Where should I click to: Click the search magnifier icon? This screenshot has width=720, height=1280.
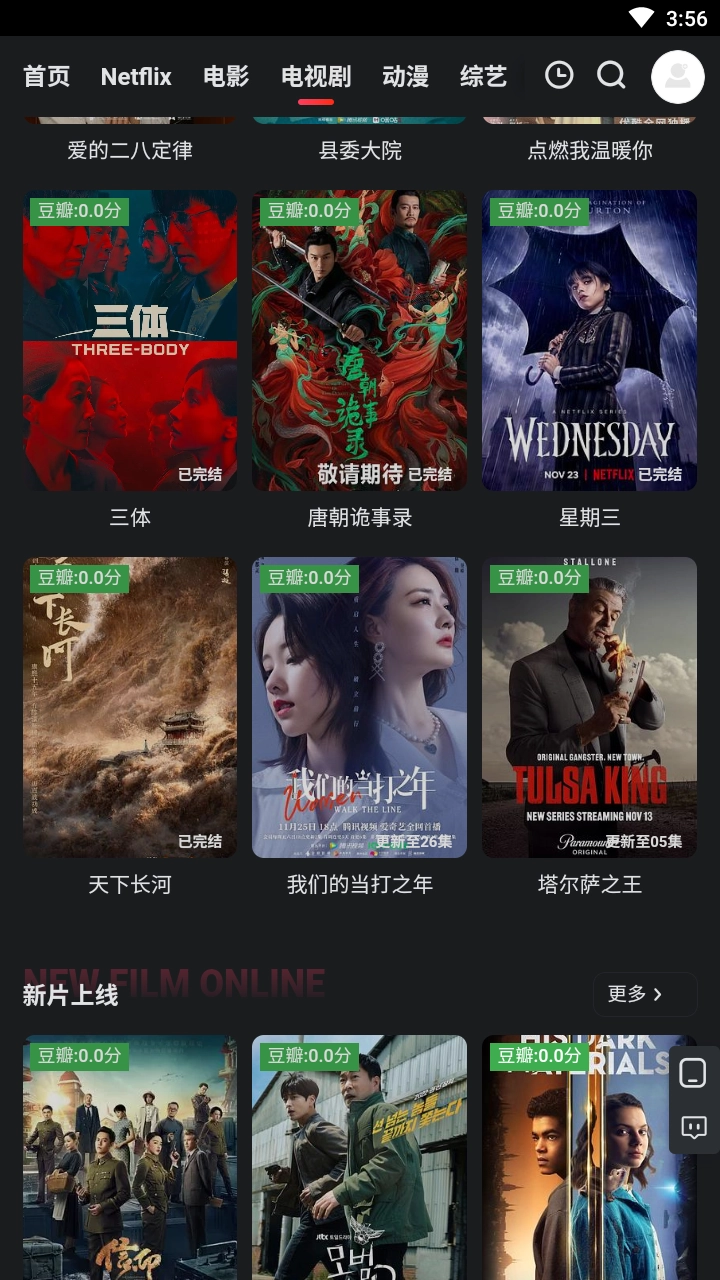pyautogui.click(x=610, y=75)
